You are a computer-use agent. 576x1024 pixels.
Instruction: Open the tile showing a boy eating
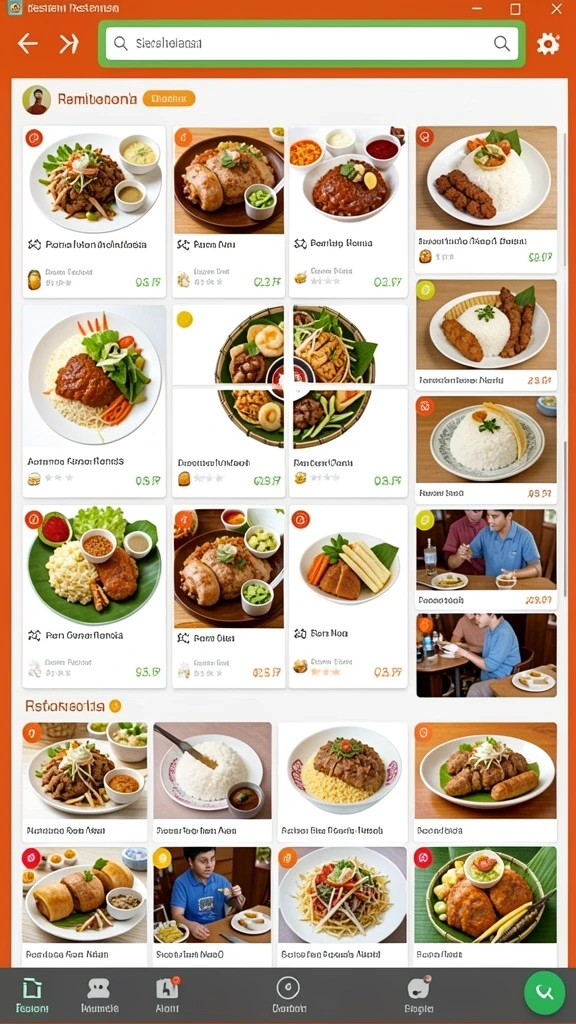[x=212, y=906]
